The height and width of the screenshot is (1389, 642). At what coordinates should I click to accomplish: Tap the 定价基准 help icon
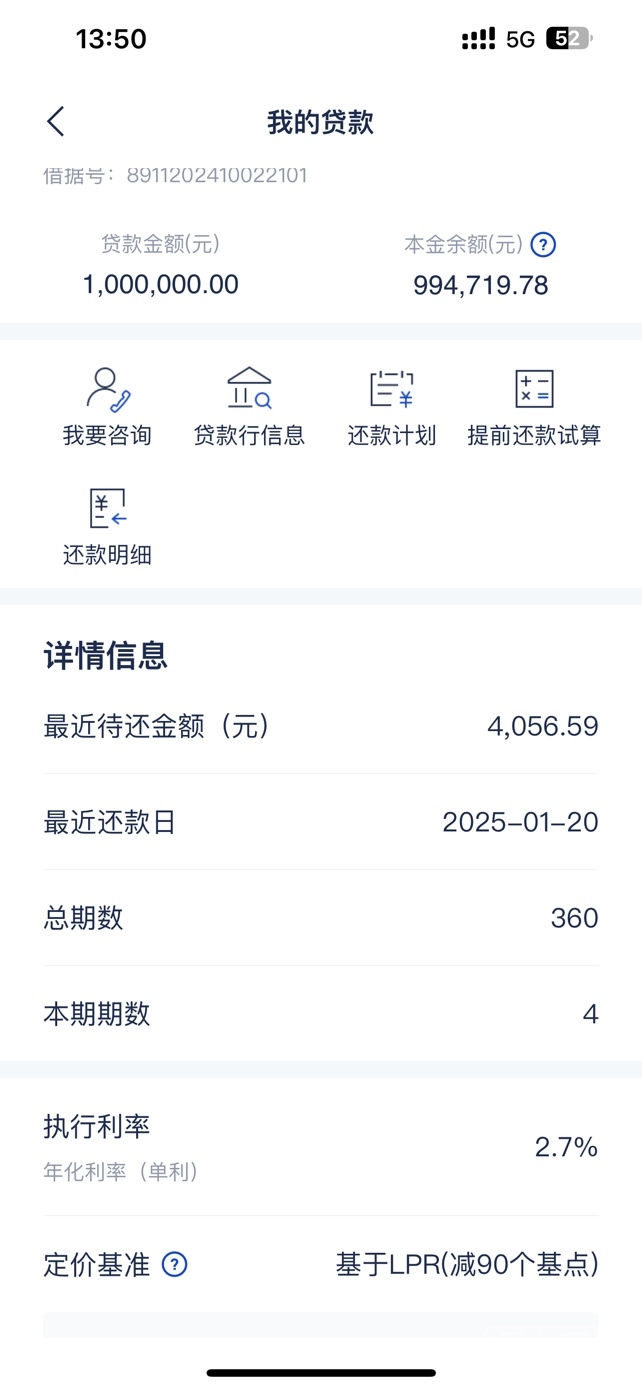(174, 1265)
